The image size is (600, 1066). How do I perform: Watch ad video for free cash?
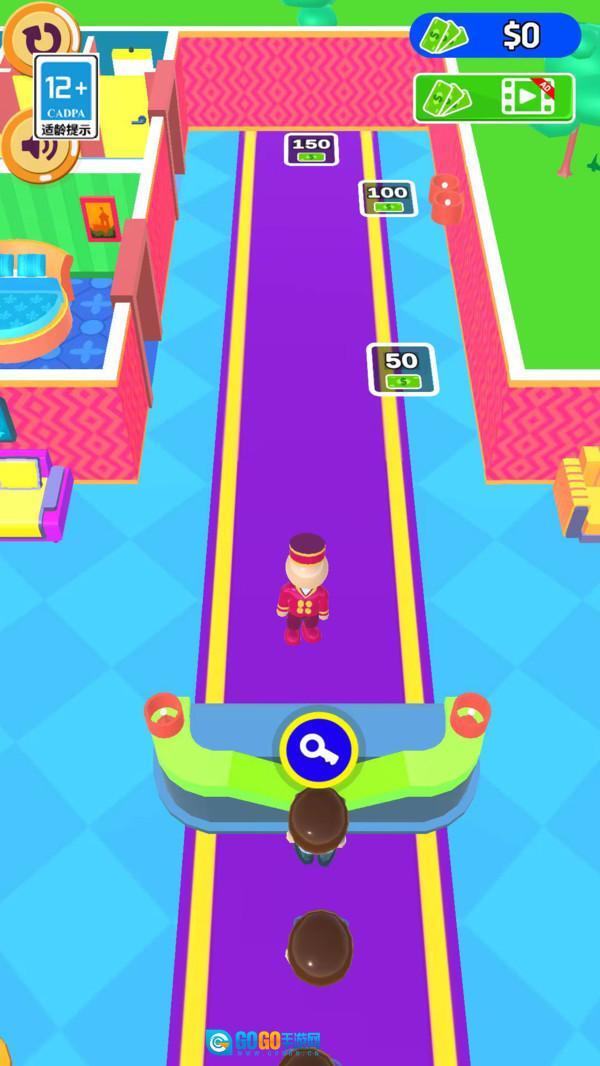click(494, 97)
